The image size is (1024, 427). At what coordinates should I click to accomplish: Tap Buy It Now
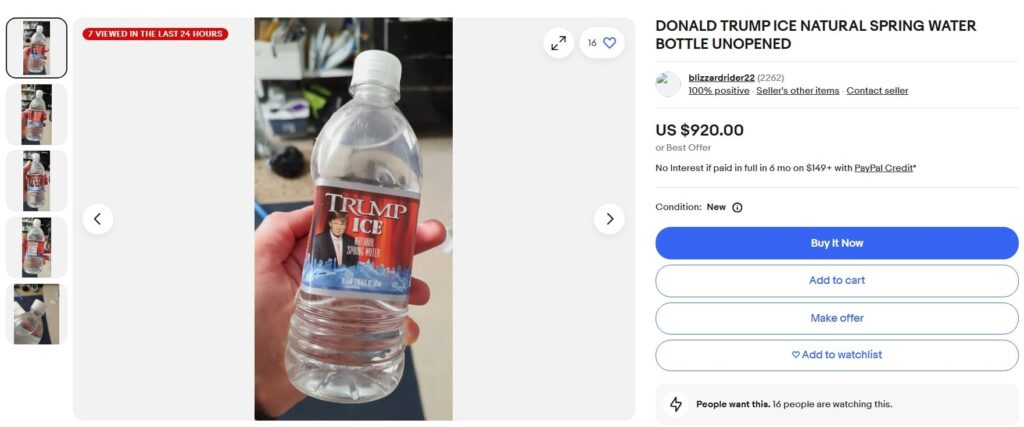836,243
